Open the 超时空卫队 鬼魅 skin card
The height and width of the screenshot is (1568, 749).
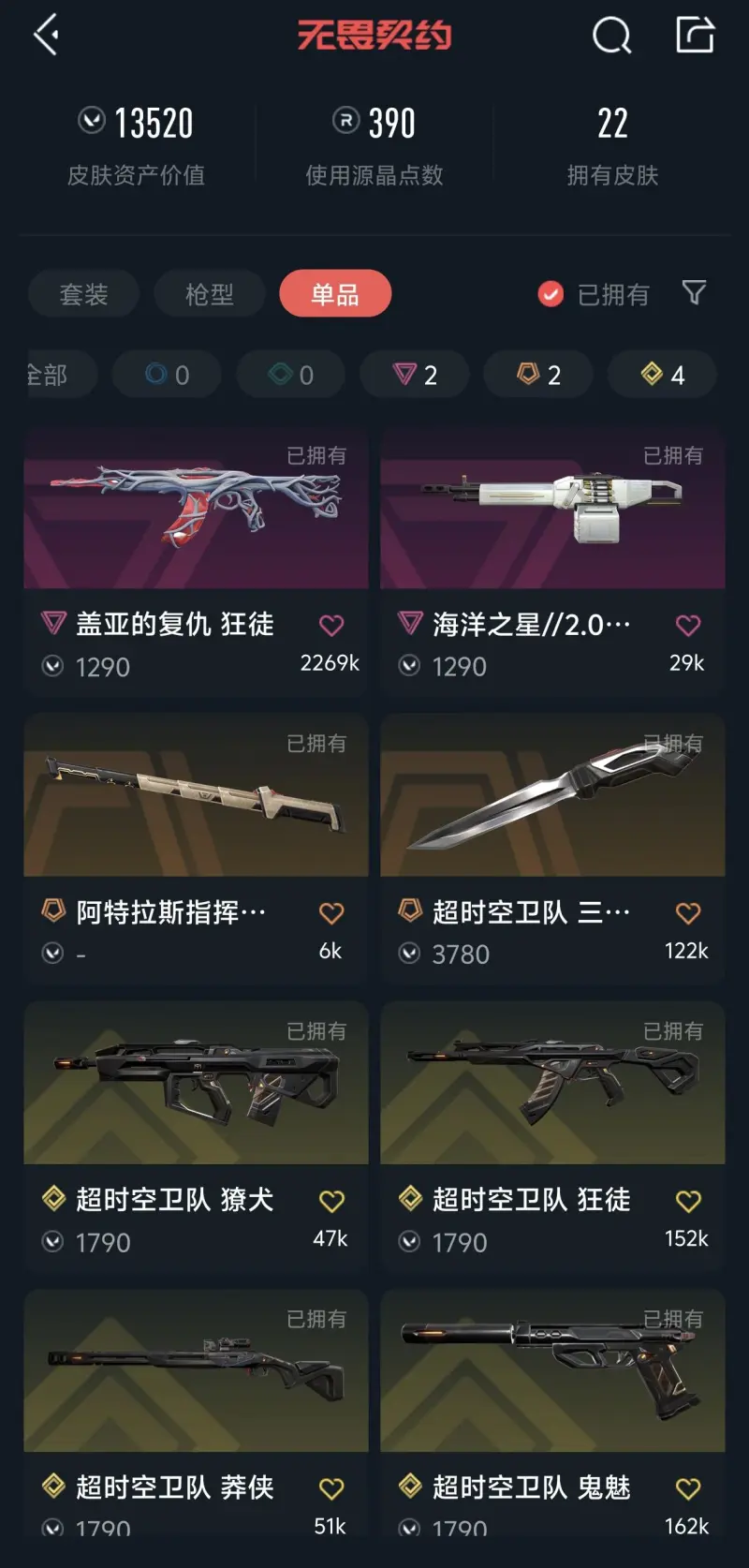click(552, 1371)
